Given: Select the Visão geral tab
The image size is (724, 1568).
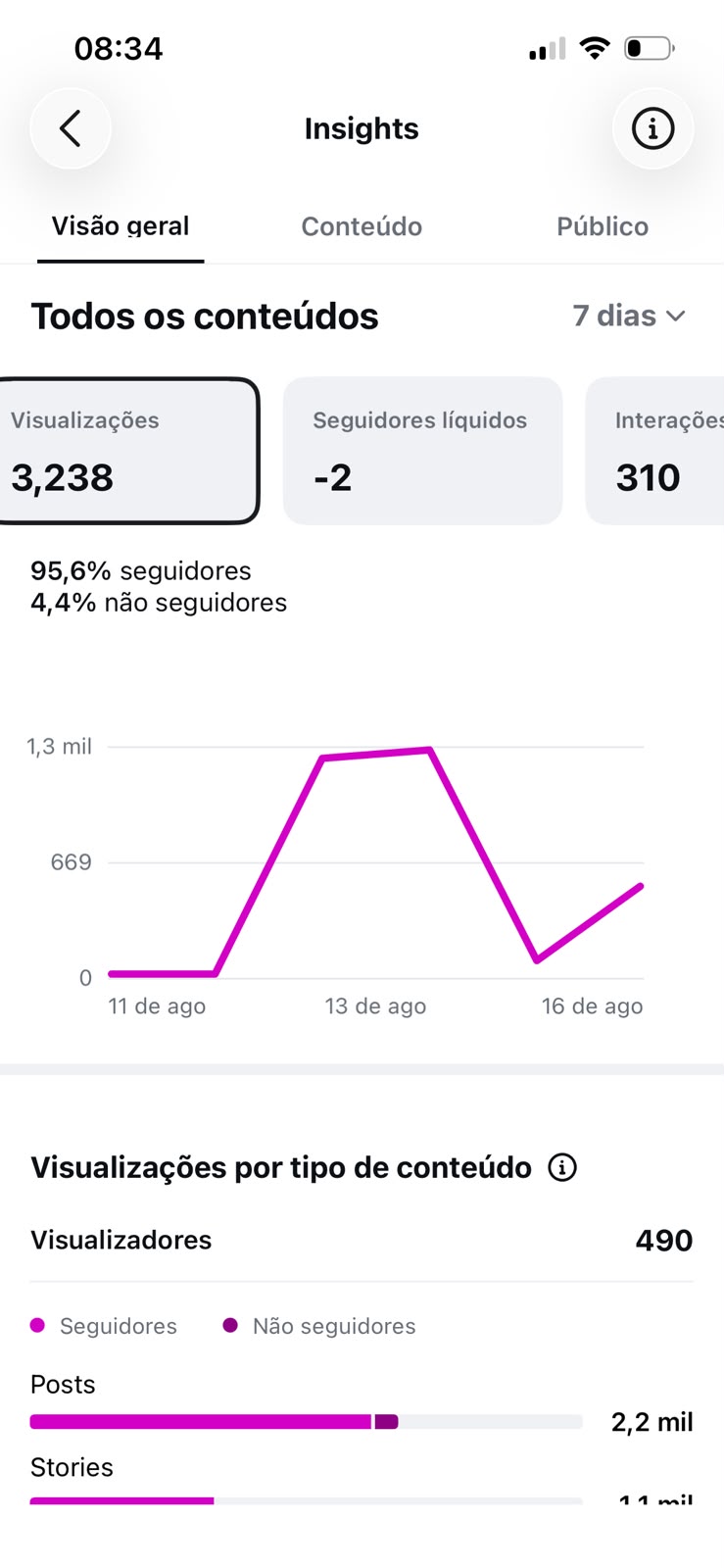Looking at the screenshot, I should pos(121,226).
